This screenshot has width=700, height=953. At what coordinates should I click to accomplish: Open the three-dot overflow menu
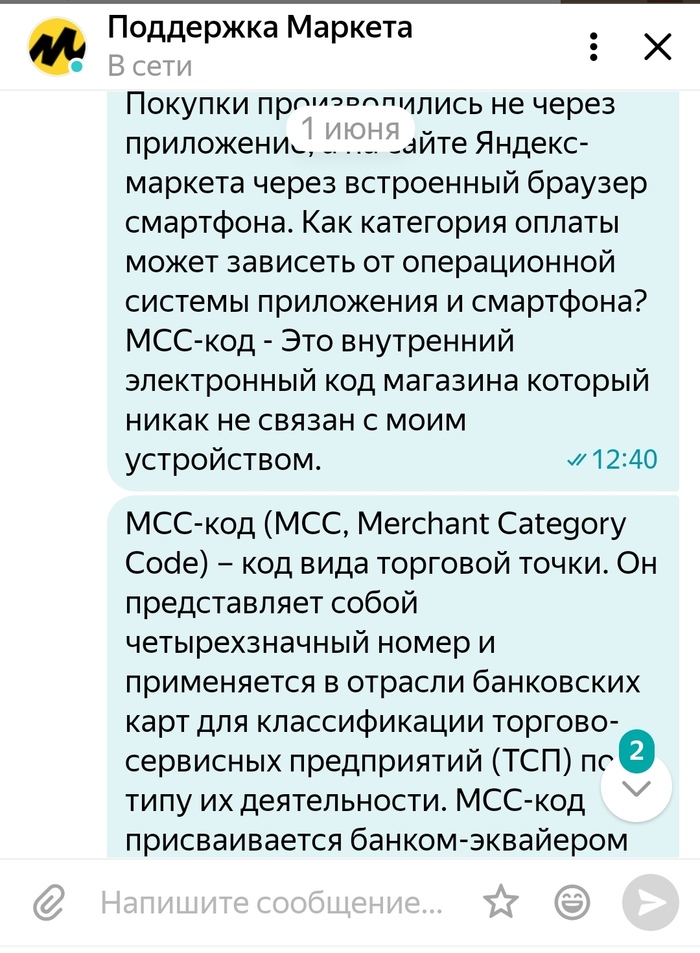(x=594, y=46)
